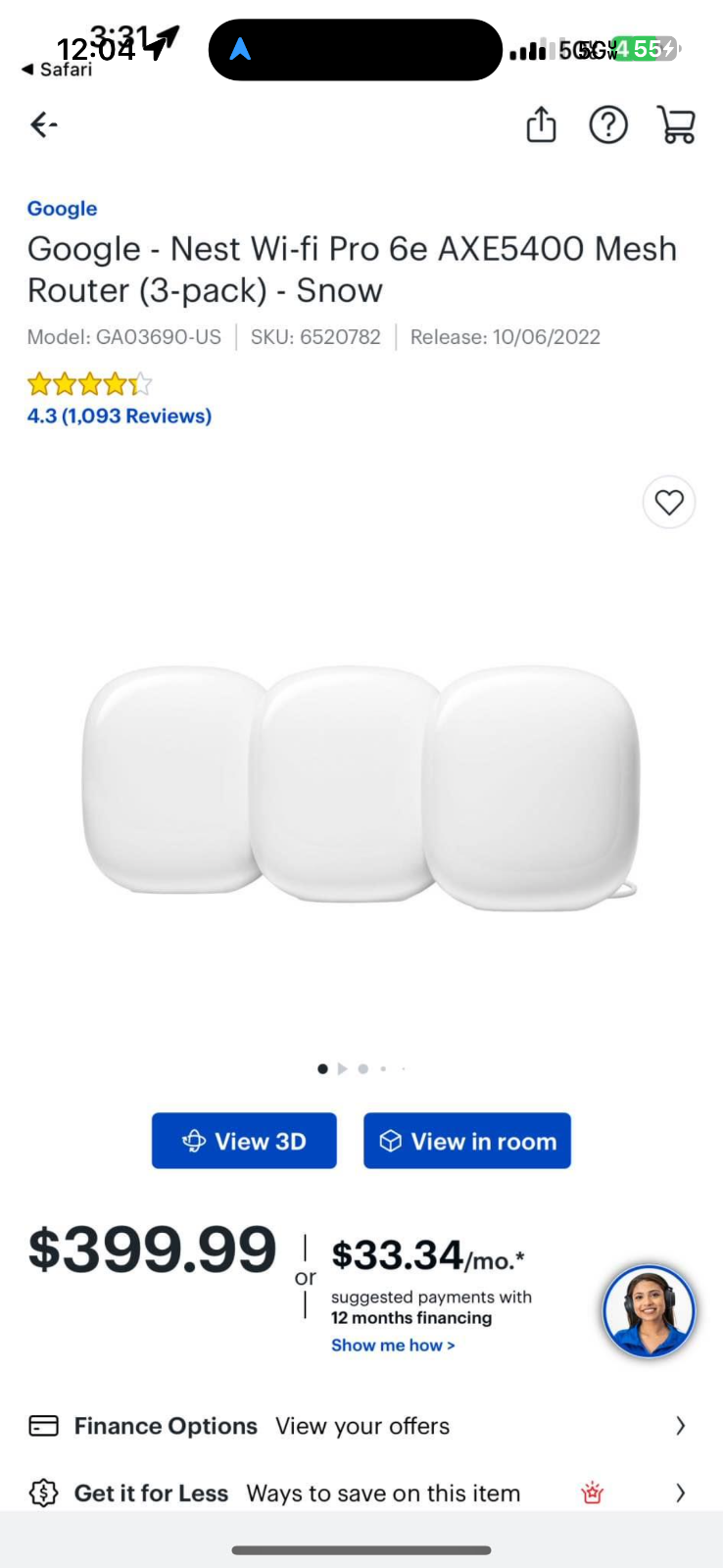Screen dimensions: 723x1568
Task: Tap the price tag icon beside Get it for Less
Action: [x=44, y=1493]
